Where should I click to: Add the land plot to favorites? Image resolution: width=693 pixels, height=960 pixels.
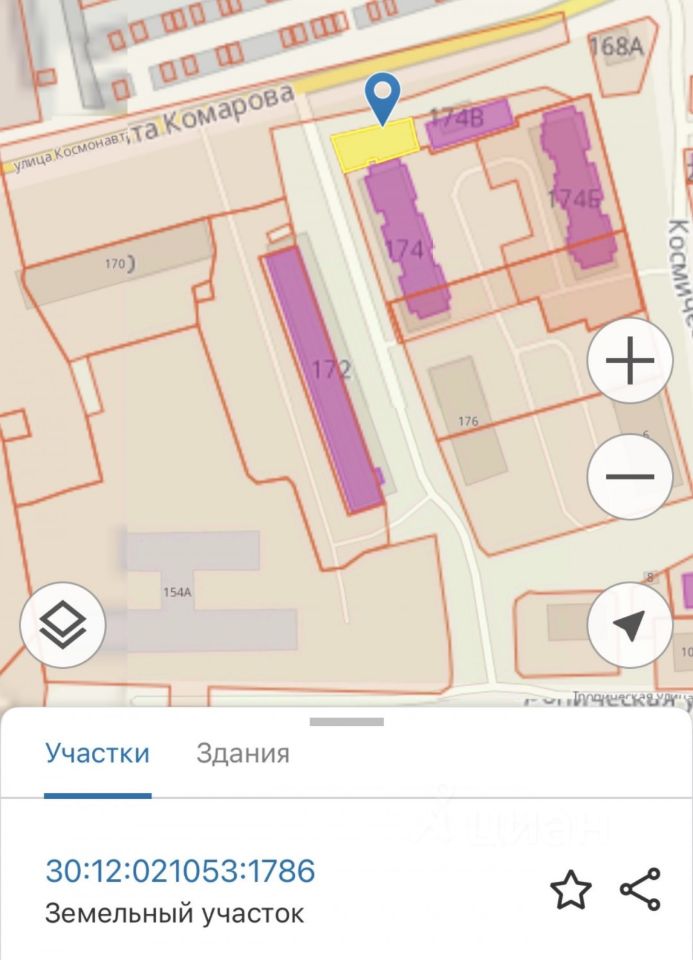(x=571, y=890)
